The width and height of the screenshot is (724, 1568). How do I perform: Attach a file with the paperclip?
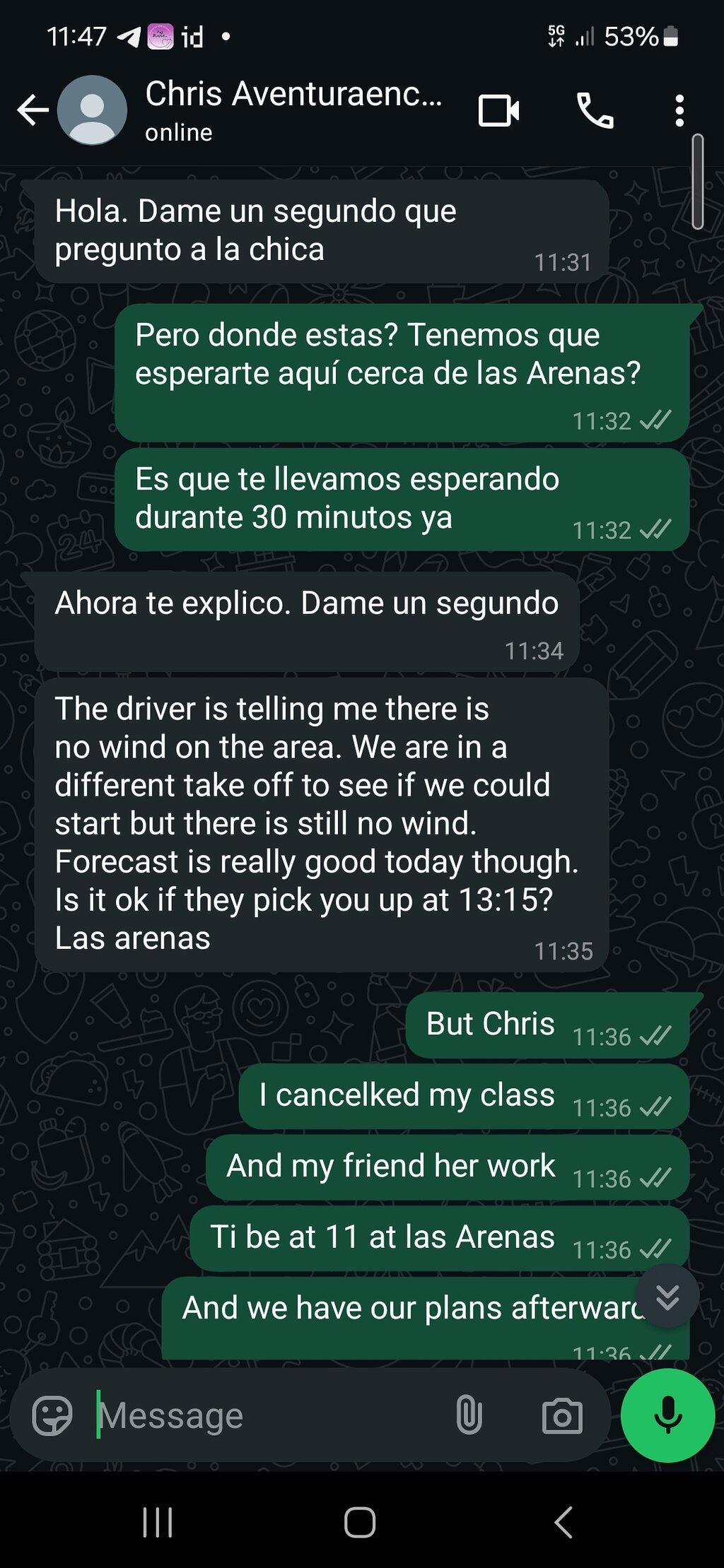(x=469, y=1415)
